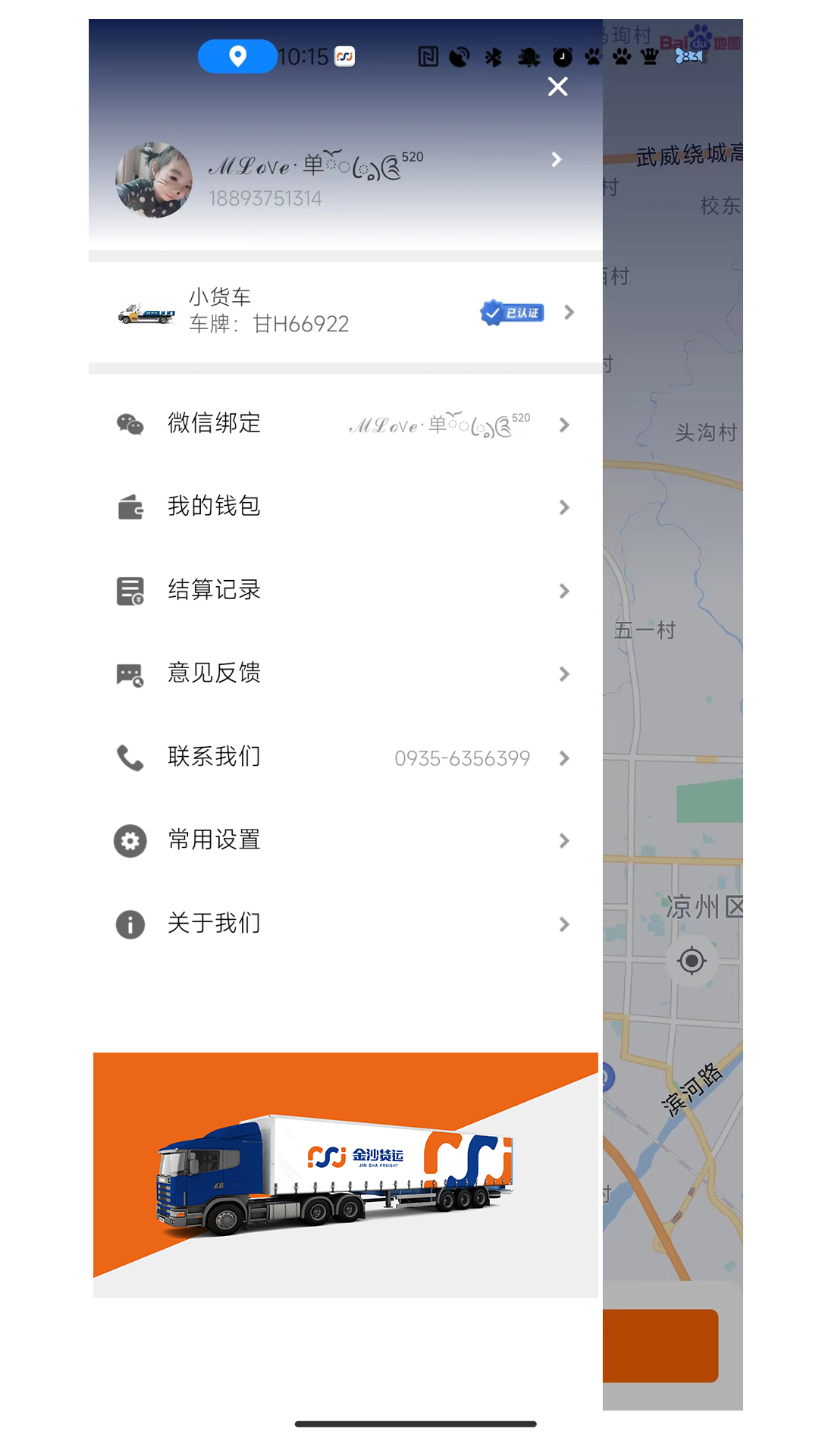Recenter the map to current location

pos(692,961)
